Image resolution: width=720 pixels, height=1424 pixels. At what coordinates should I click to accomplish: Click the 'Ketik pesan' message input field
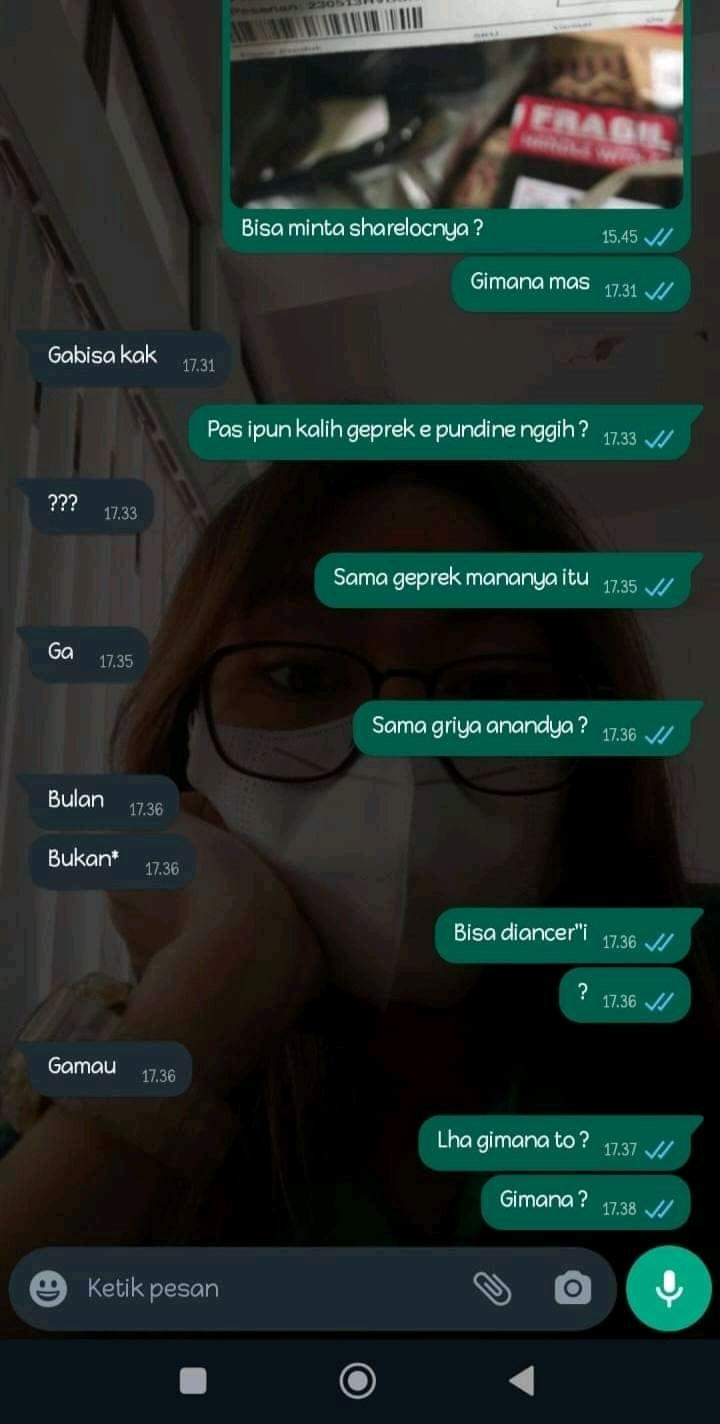point(250,1288)
